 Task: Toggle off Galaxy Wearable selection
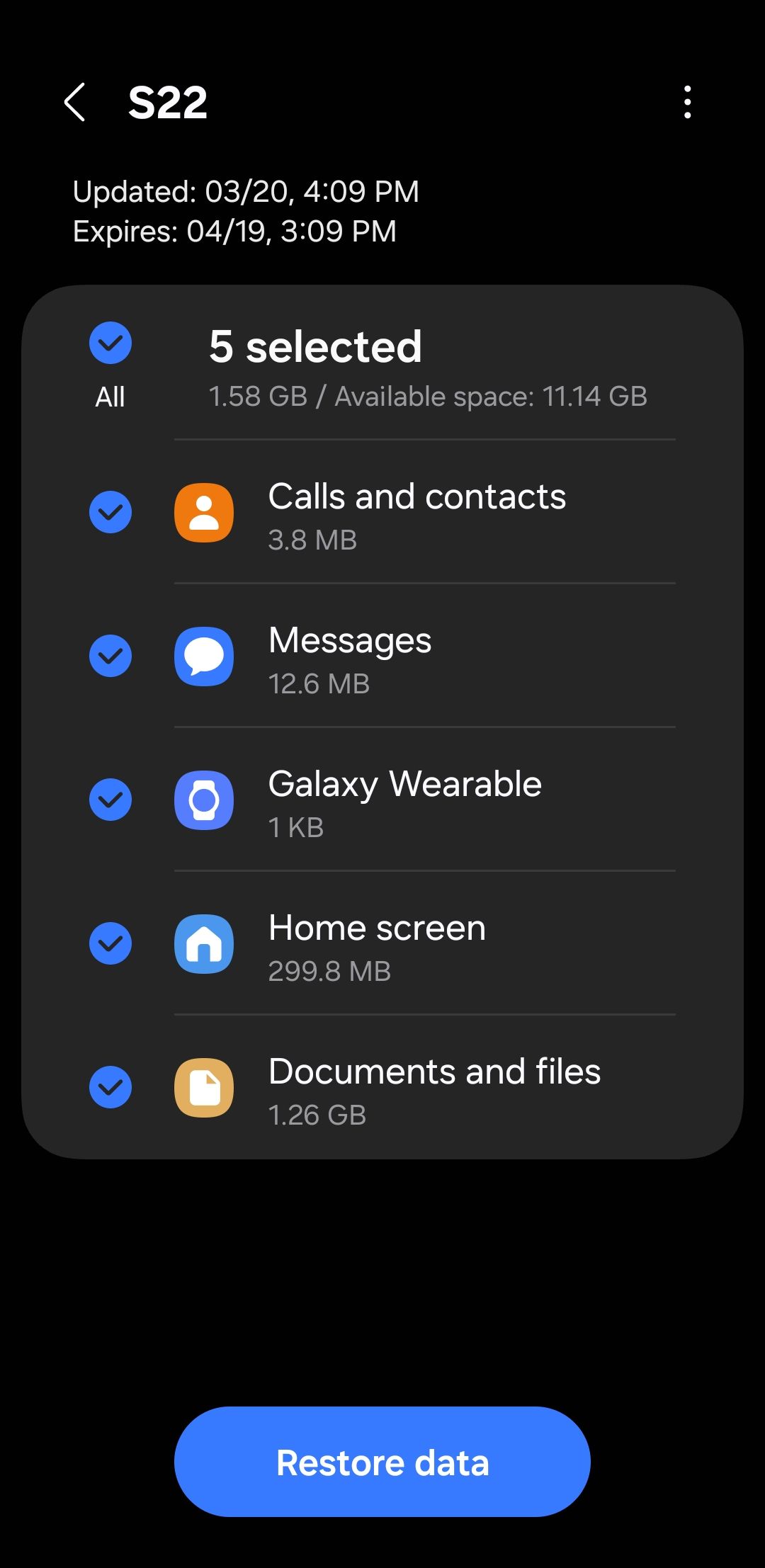(x=110, y=800)
